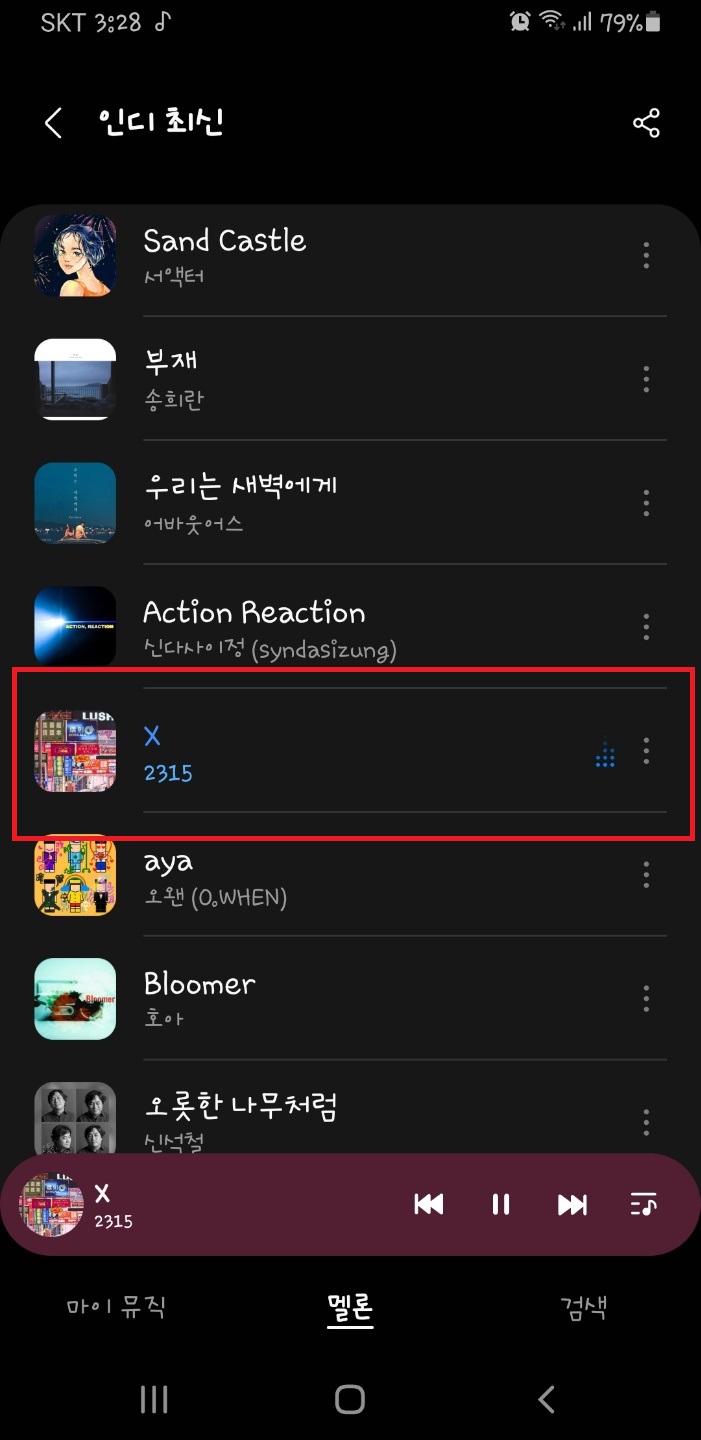Pause the currently playing track
Image resolution: width=701 pixels, height=1440 pixels.
(x=501, y=1204)
